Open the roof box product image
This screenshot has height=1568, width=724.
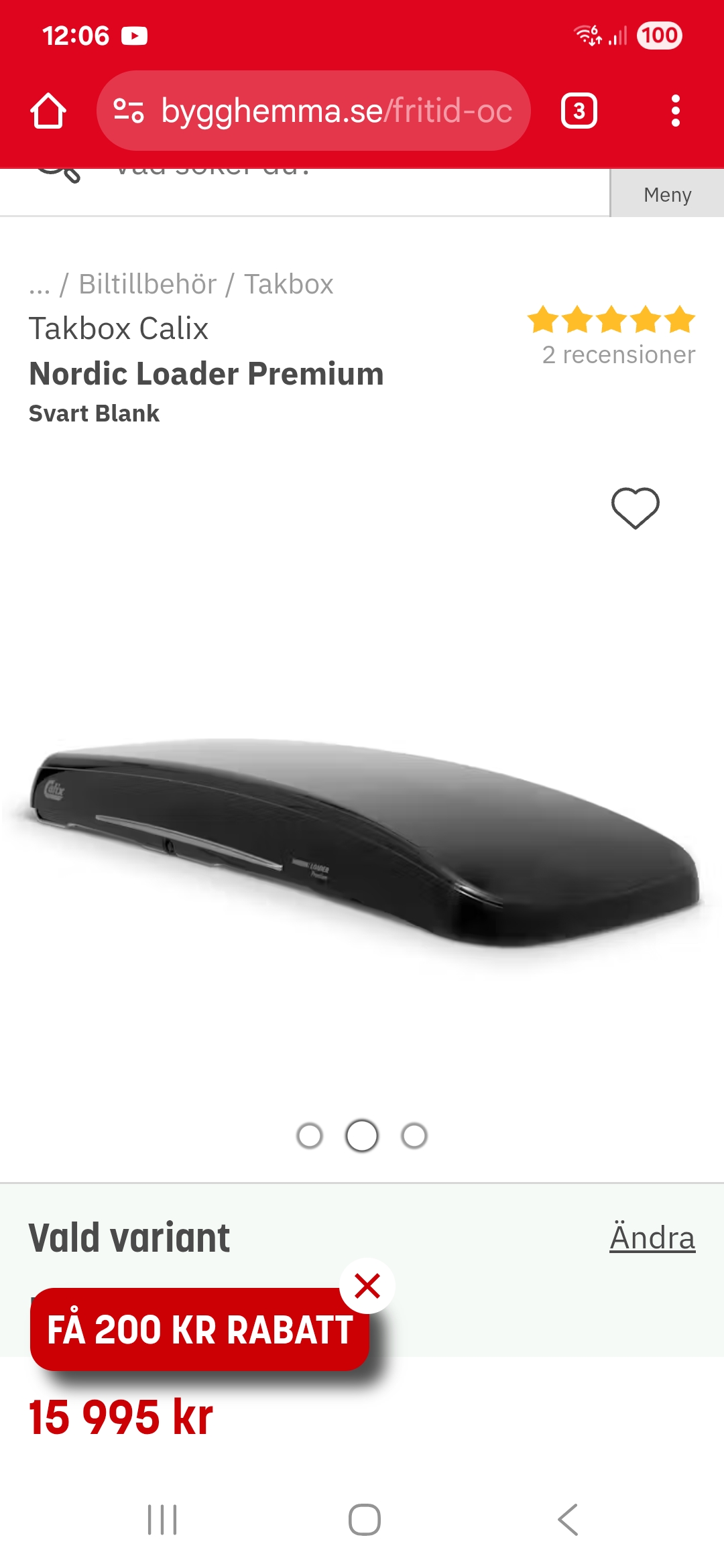[x=362, y=844]
